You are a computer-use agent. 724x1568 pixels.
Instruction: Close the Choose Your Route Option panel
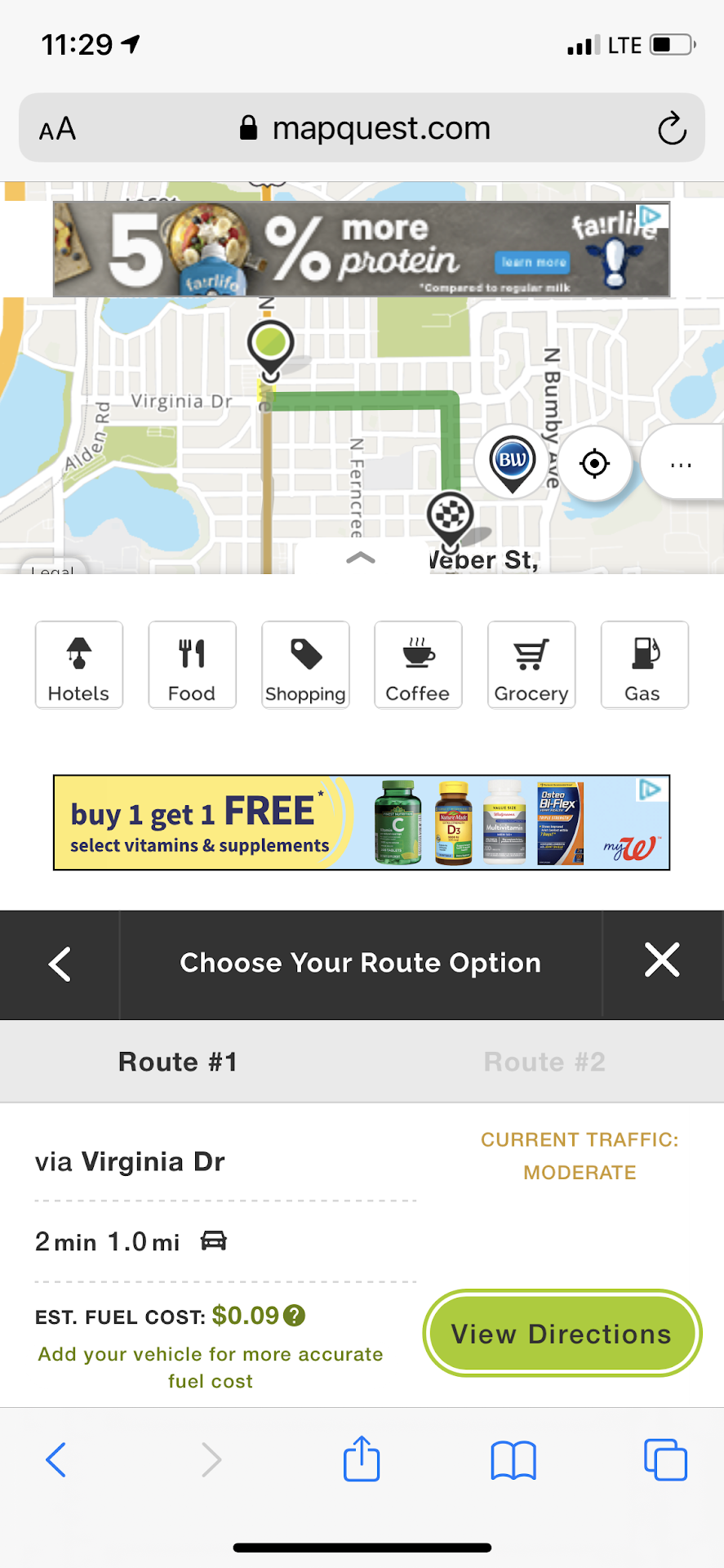click(662, 960)
